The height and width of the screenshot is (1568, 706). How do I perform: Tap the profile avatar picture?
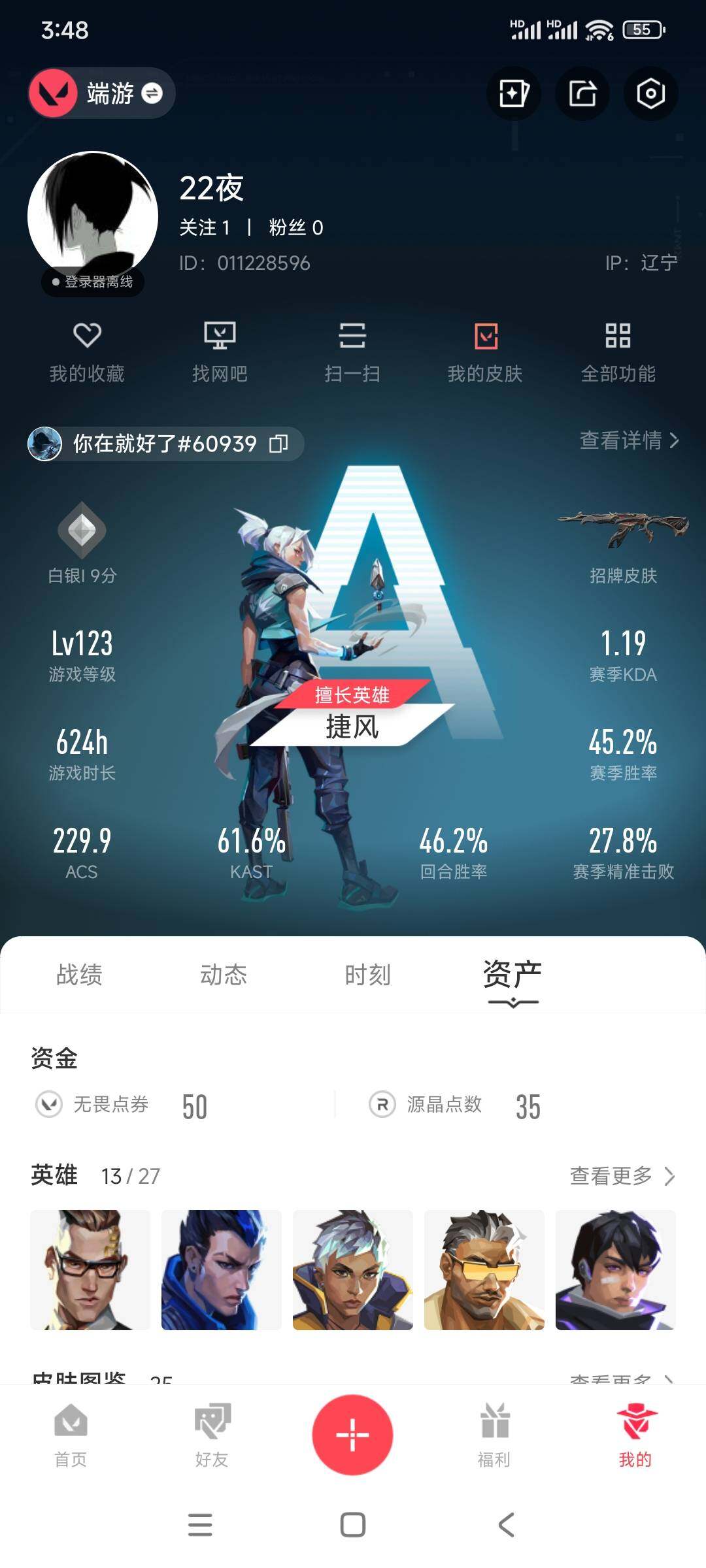93,216
